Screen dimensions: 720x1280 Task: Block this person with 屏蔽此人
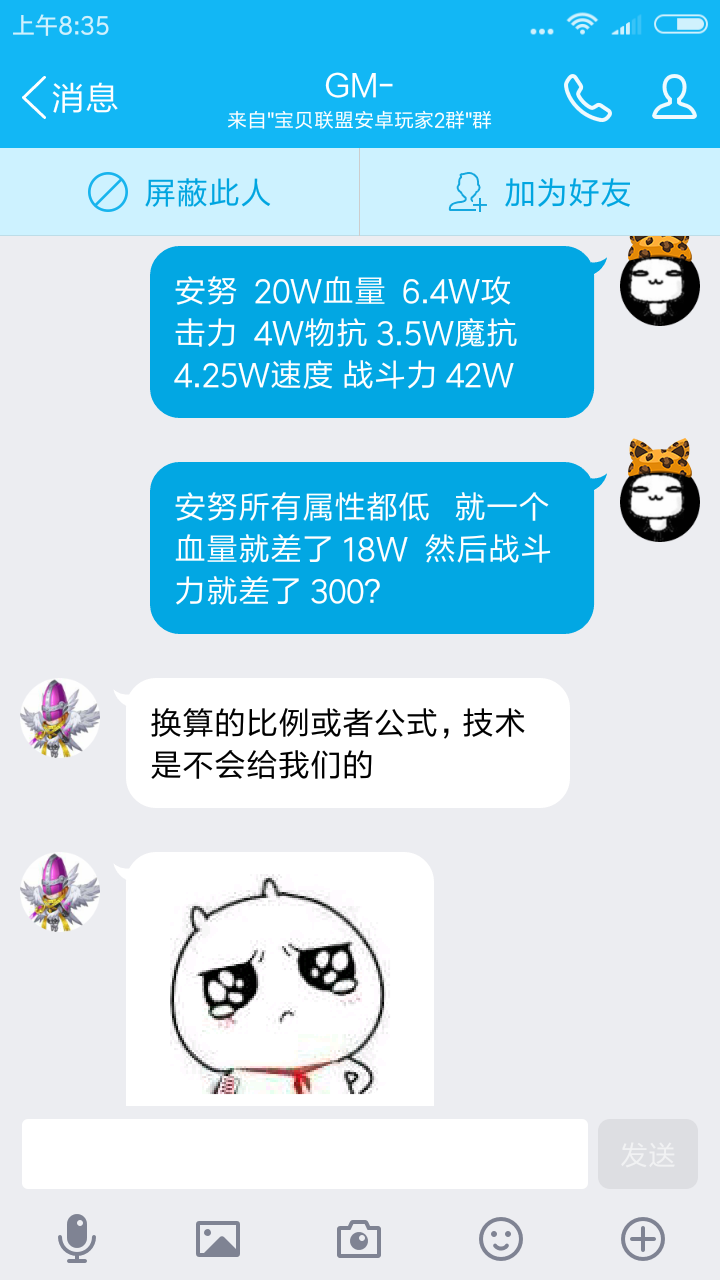point(180,192)
